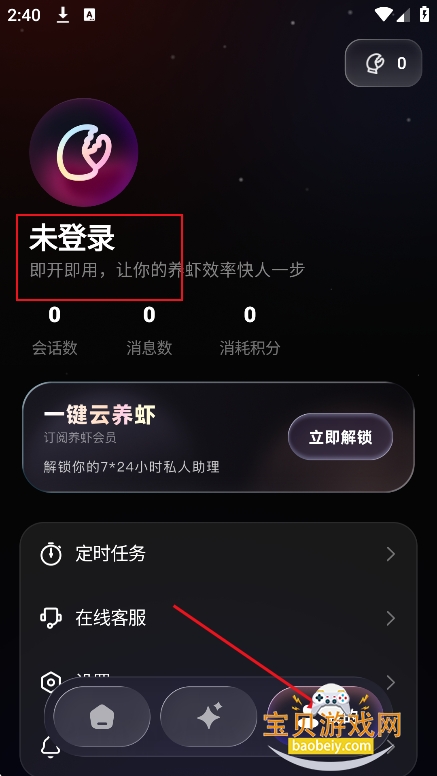Open the points balance badge
Screen dimensions: 437x776
point(383,63)
